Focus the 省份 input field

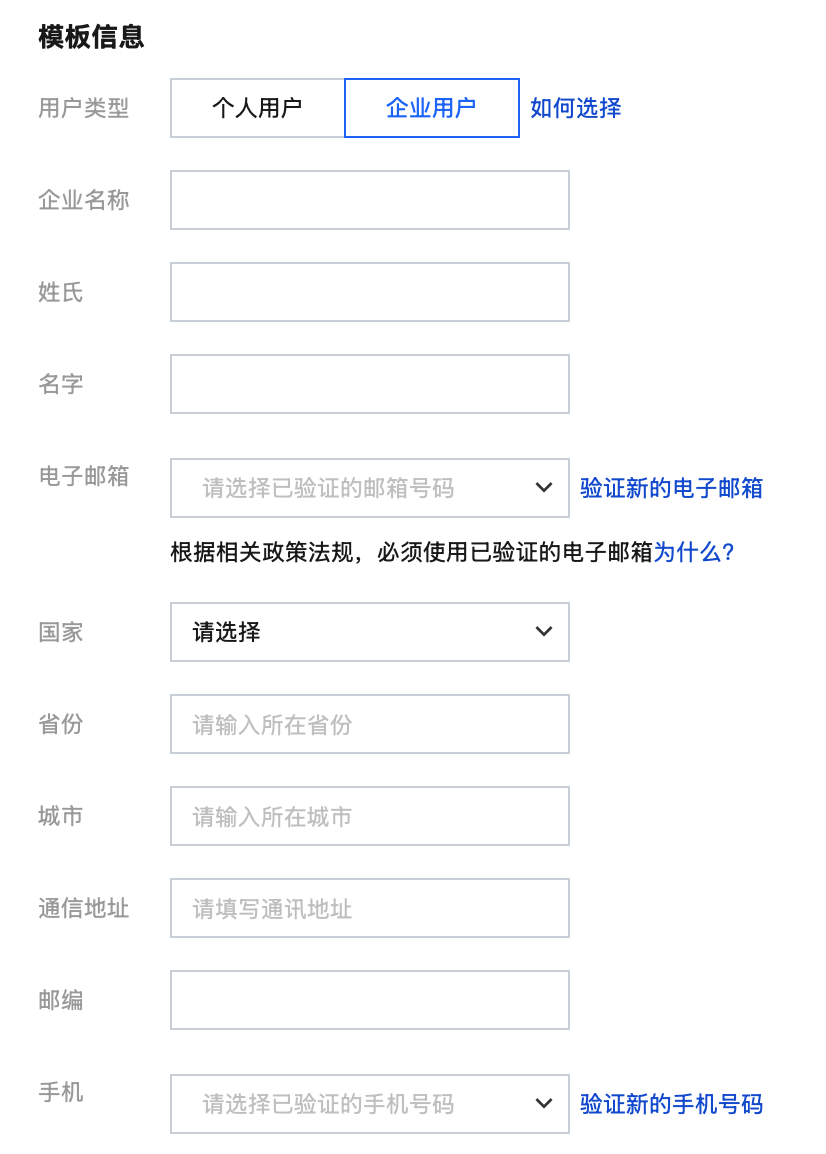click(x=369, y=724)
